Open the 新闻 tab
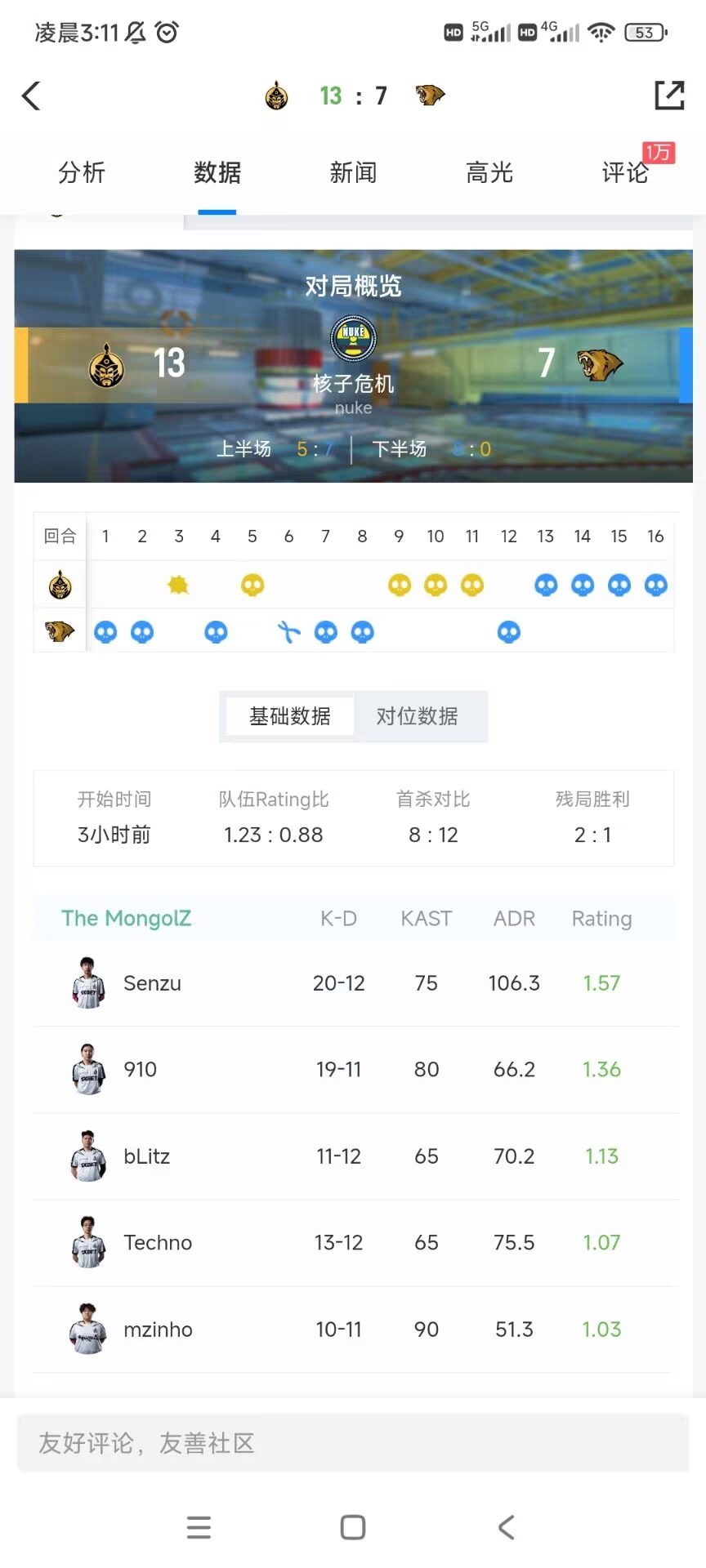Viewport: 706px width, 1568px height. point(353,173)
